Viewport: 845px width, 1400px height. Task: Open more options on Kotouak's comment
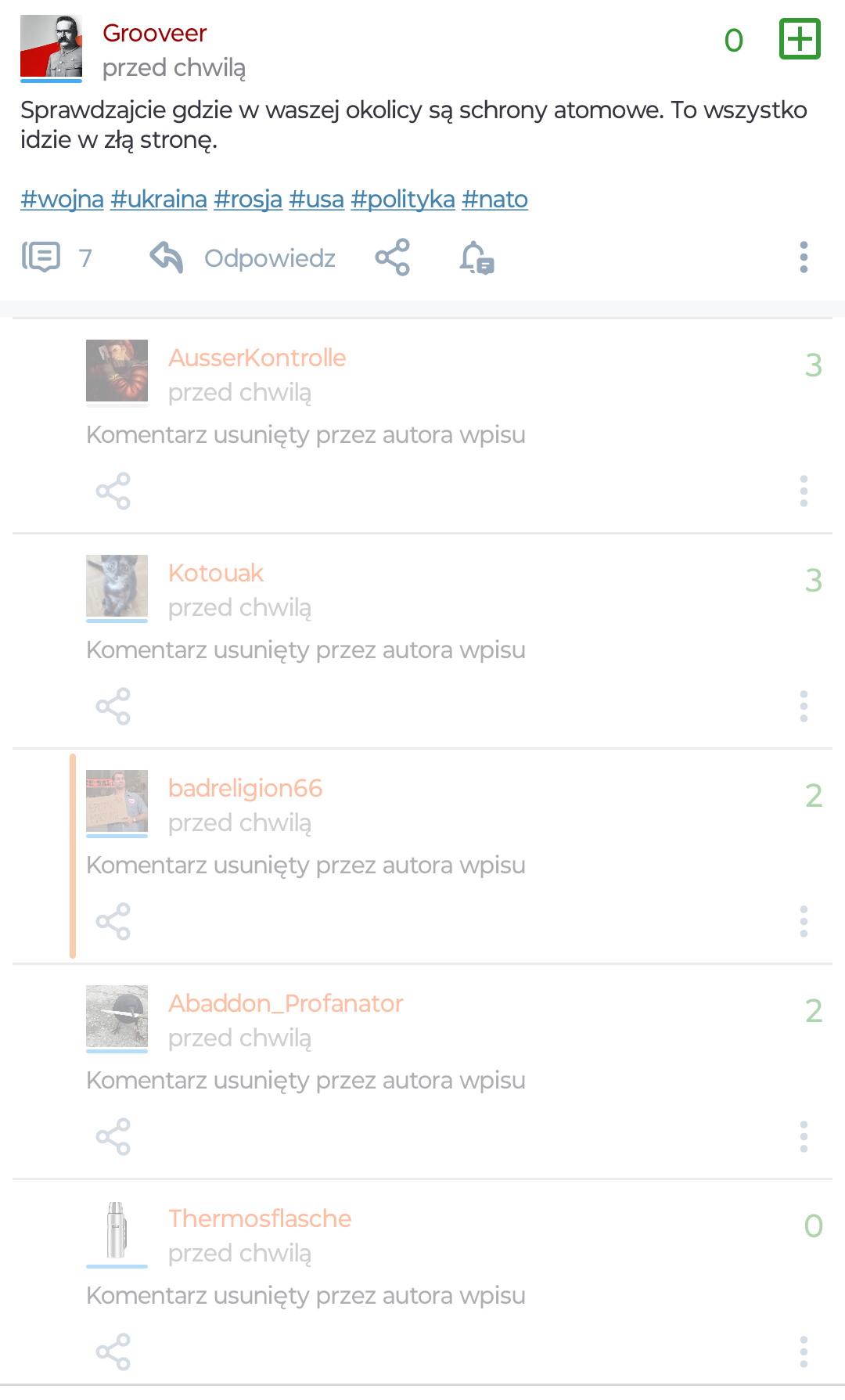(x=804, y=707)
